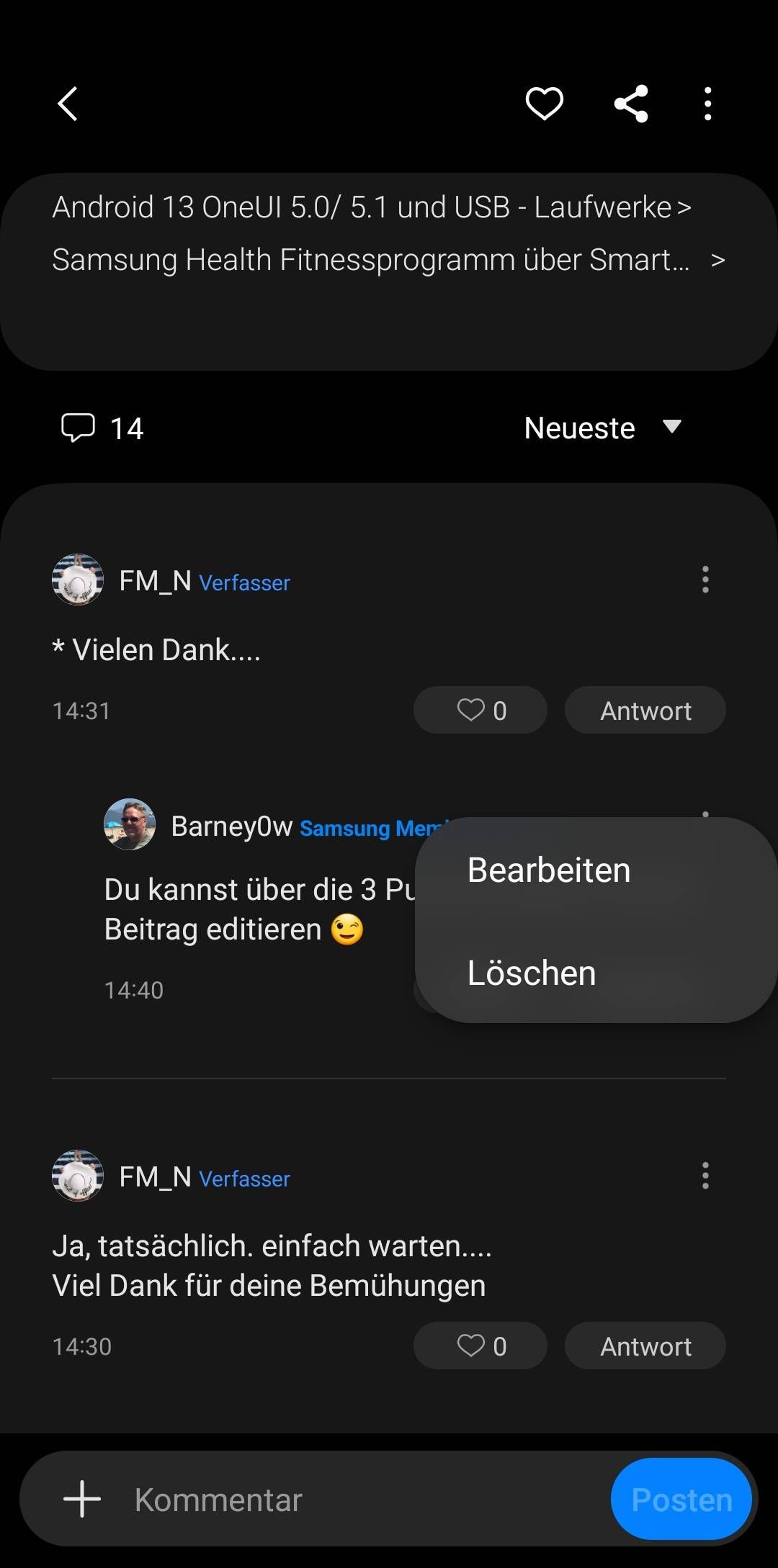Open the three-dot menu at top right

tap(708, 103)
